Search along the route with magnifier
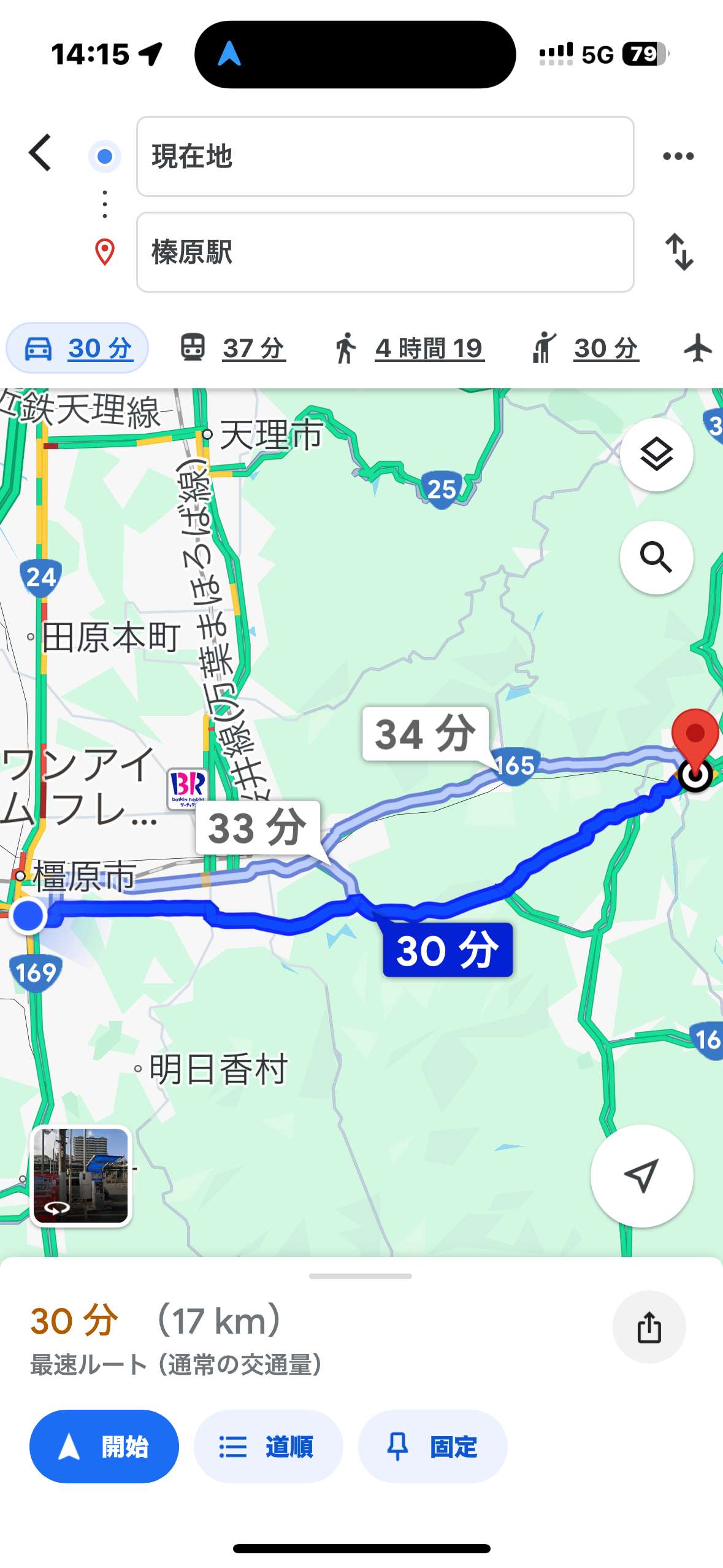Viewport: 723px width, 1568px height. [x=656, y=557]
